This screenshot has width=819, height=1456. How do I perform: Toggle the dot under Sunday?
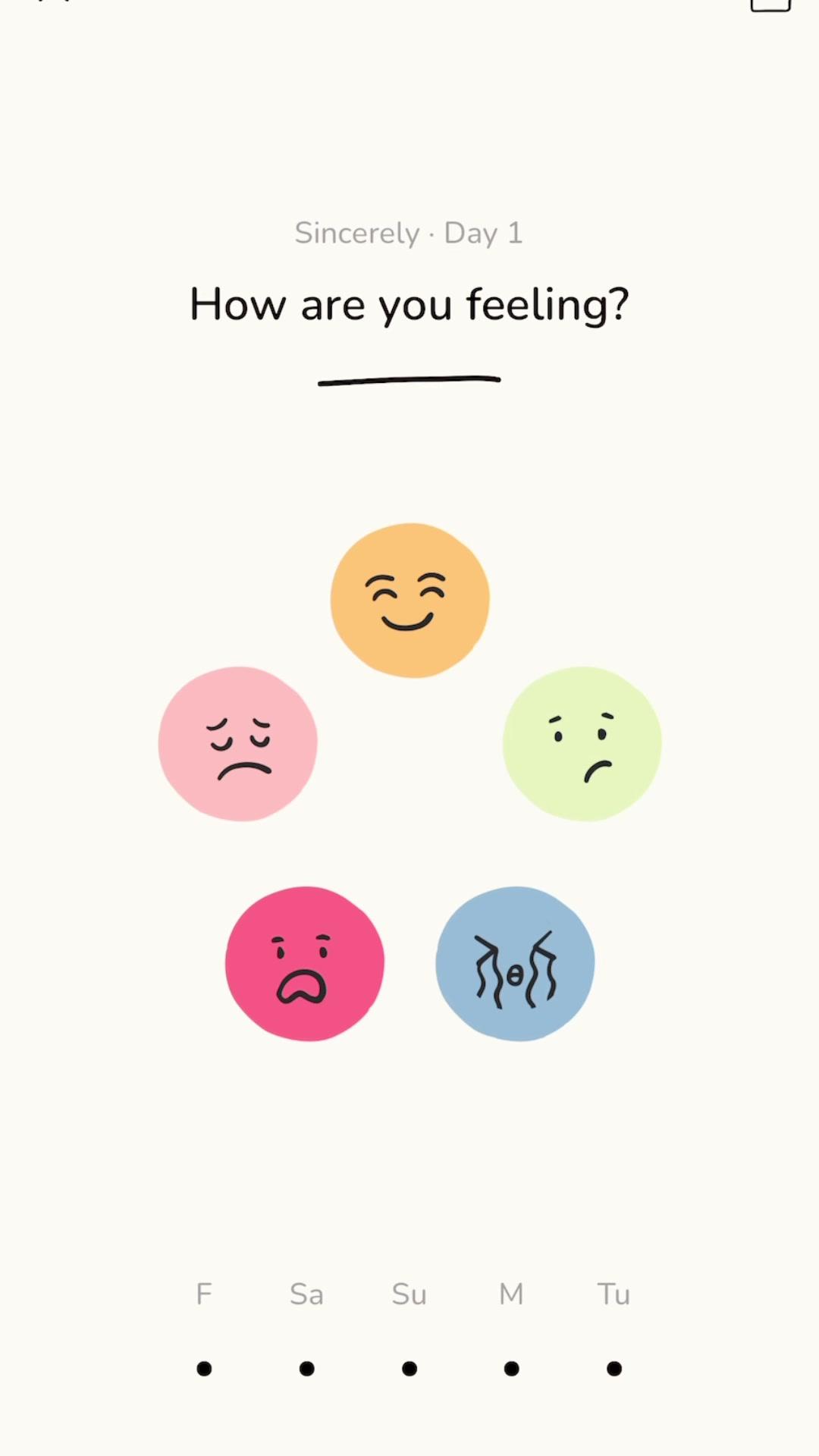[x=409, y=1367]
